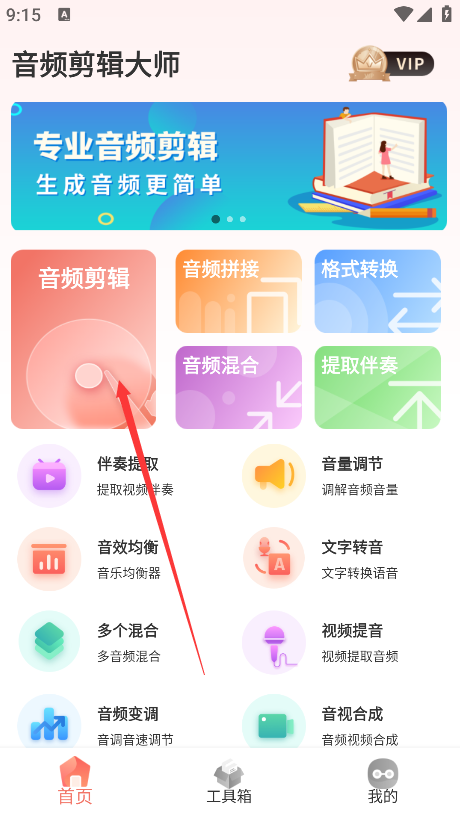Open the 音频混合 card
460x814 pixels.
(239, 387)
